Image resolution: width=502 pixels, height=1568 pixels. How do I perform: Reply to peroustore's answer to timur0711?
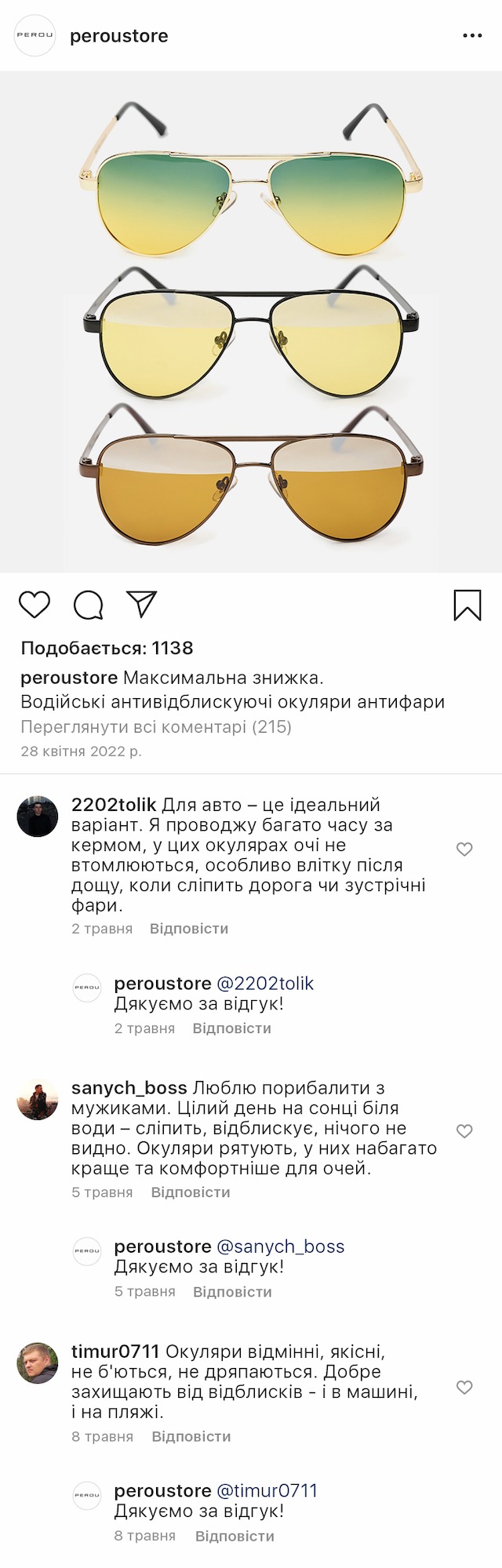pos(235,1536)
